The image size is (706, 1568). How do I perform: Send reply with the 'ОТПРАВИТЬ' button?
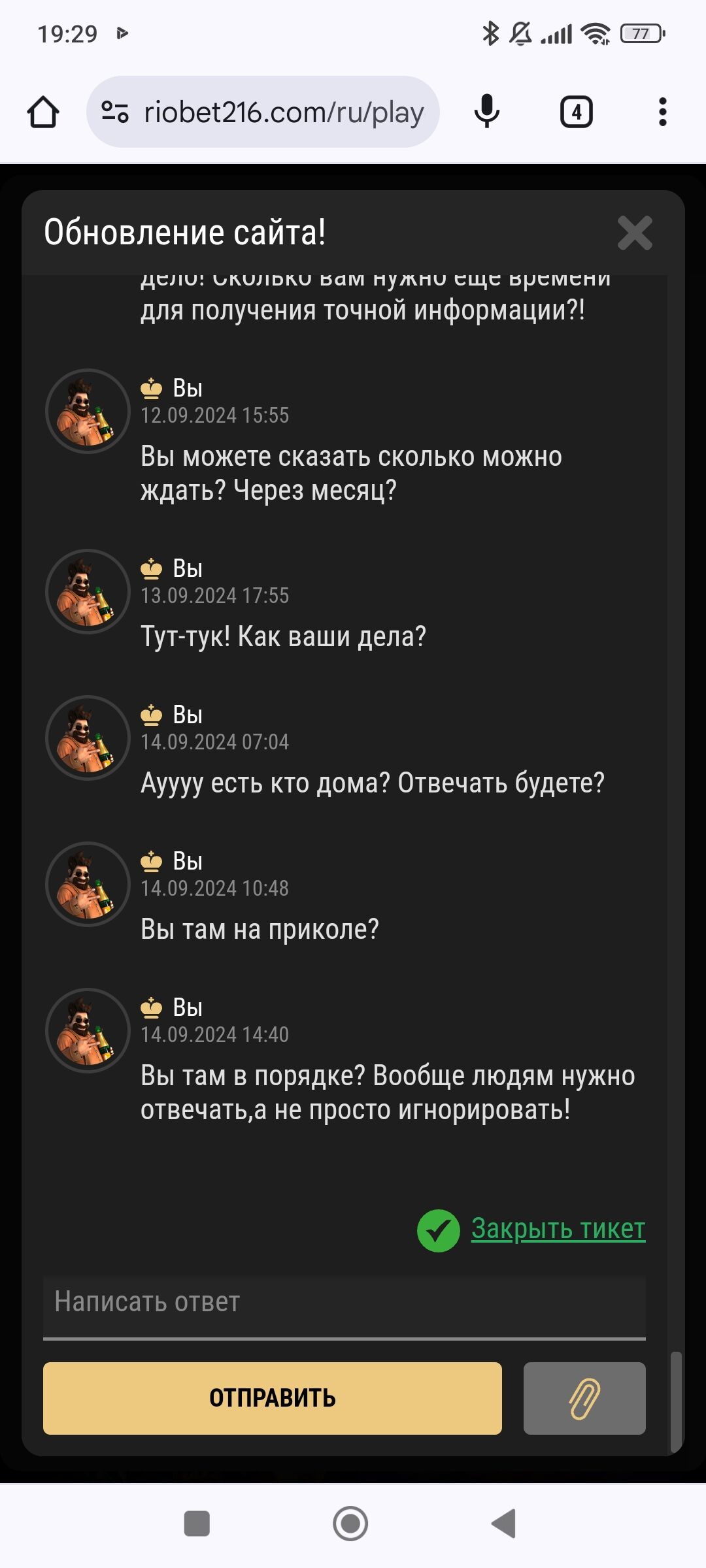coord(272,1398)
